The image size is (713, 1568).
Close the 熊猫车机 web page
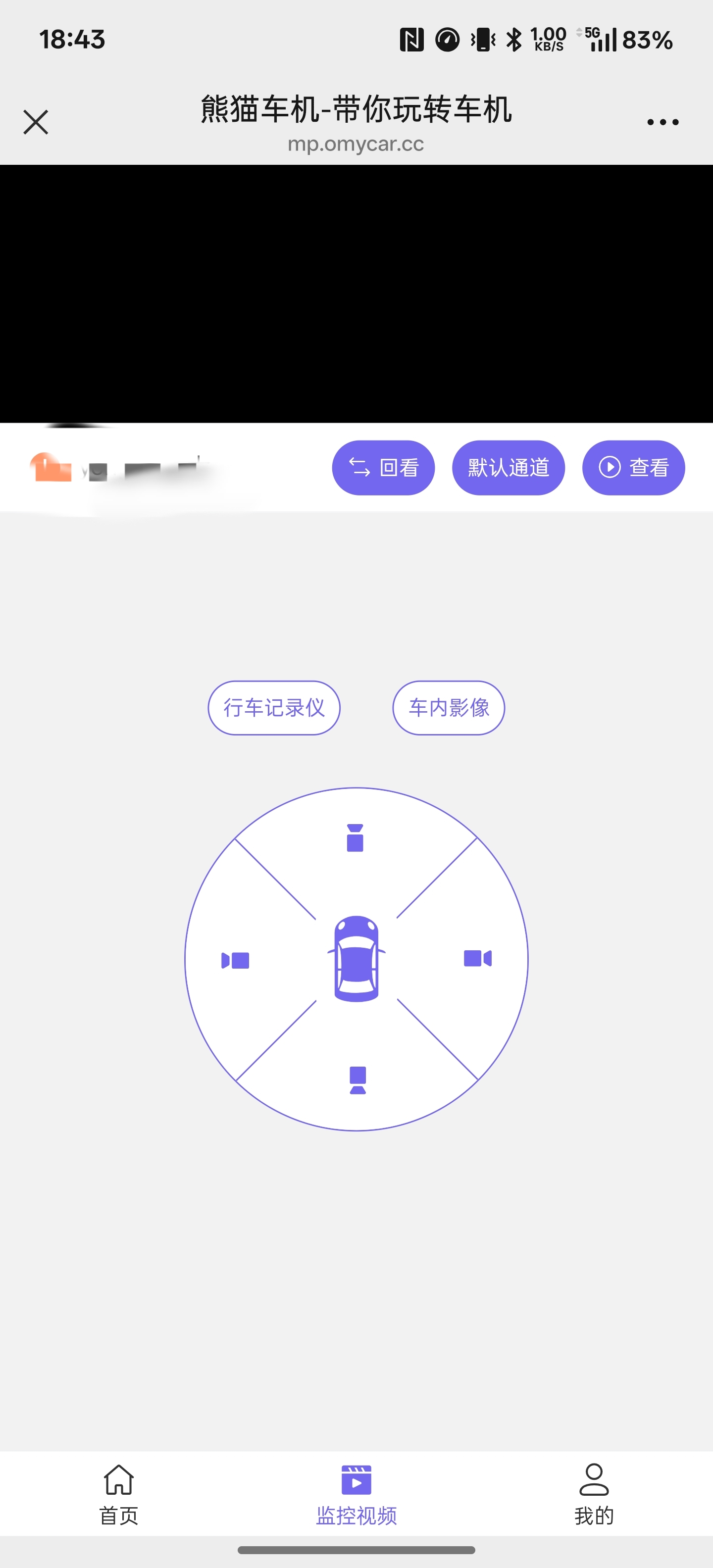[x=36, y=122]
